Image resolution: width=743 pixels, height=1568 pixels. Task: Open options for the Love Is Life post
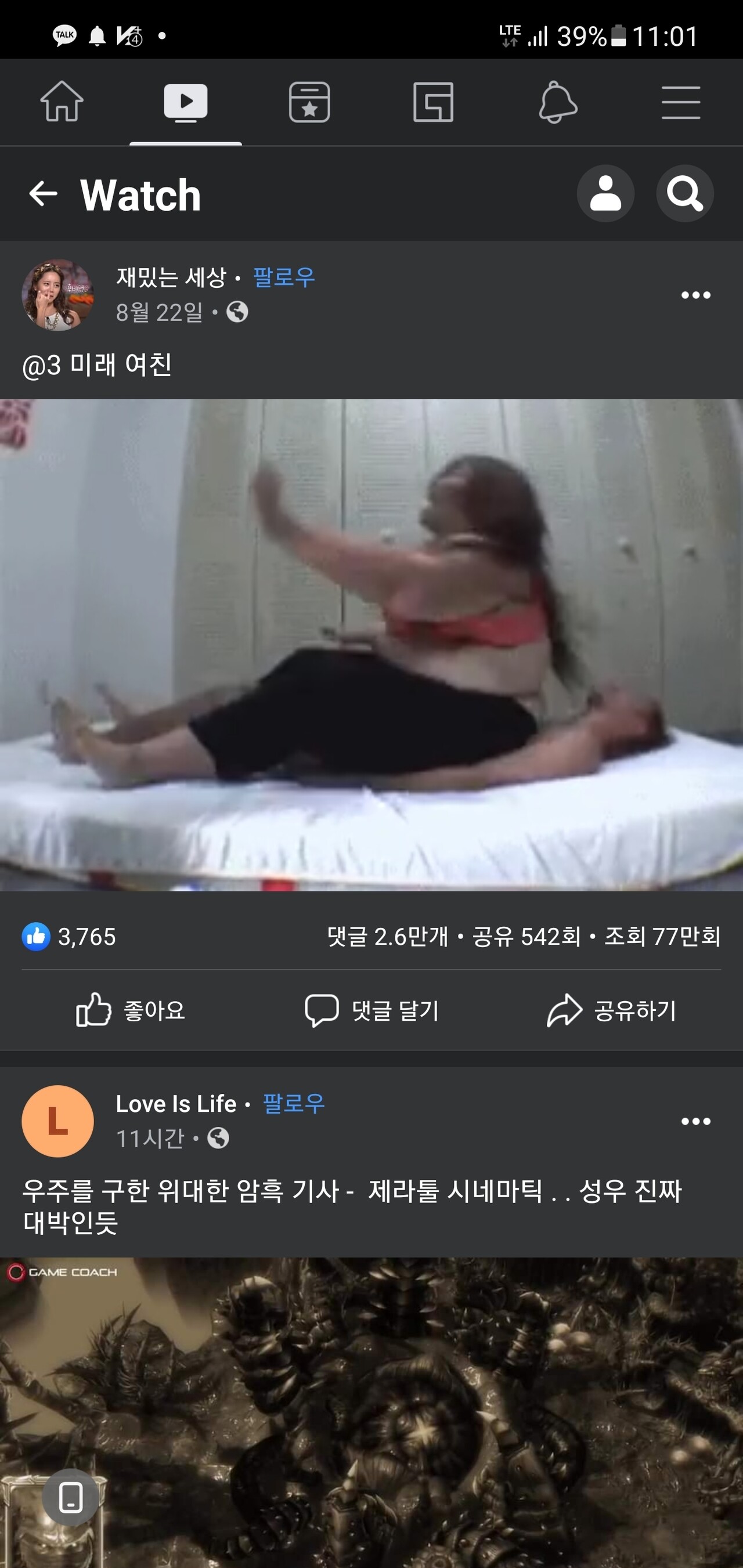(x=695, y=1121)
